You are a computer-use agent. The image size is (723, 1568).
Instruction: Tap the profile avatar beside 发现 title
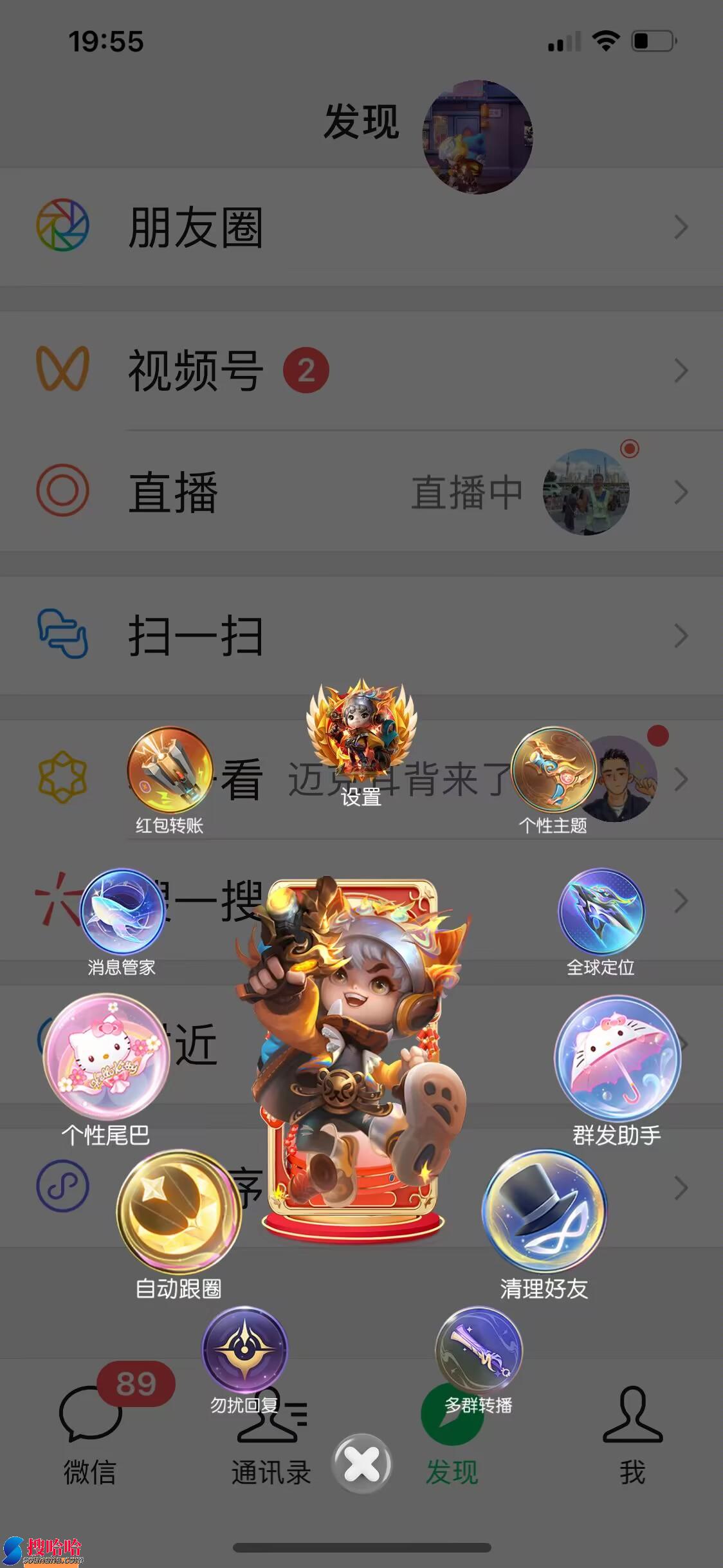coord(479,136)
